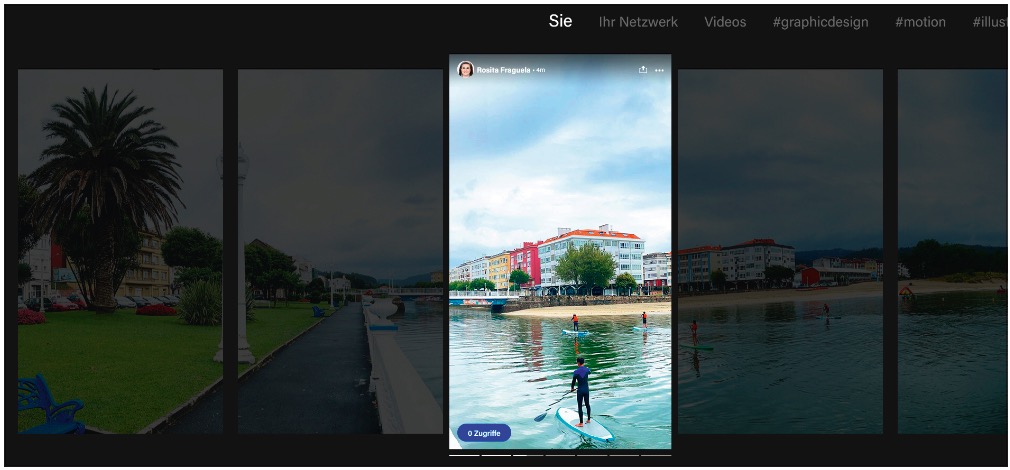This screenshot has height=470, width=1010.
Task: Open the Videos tab
Action: point(725,22)
